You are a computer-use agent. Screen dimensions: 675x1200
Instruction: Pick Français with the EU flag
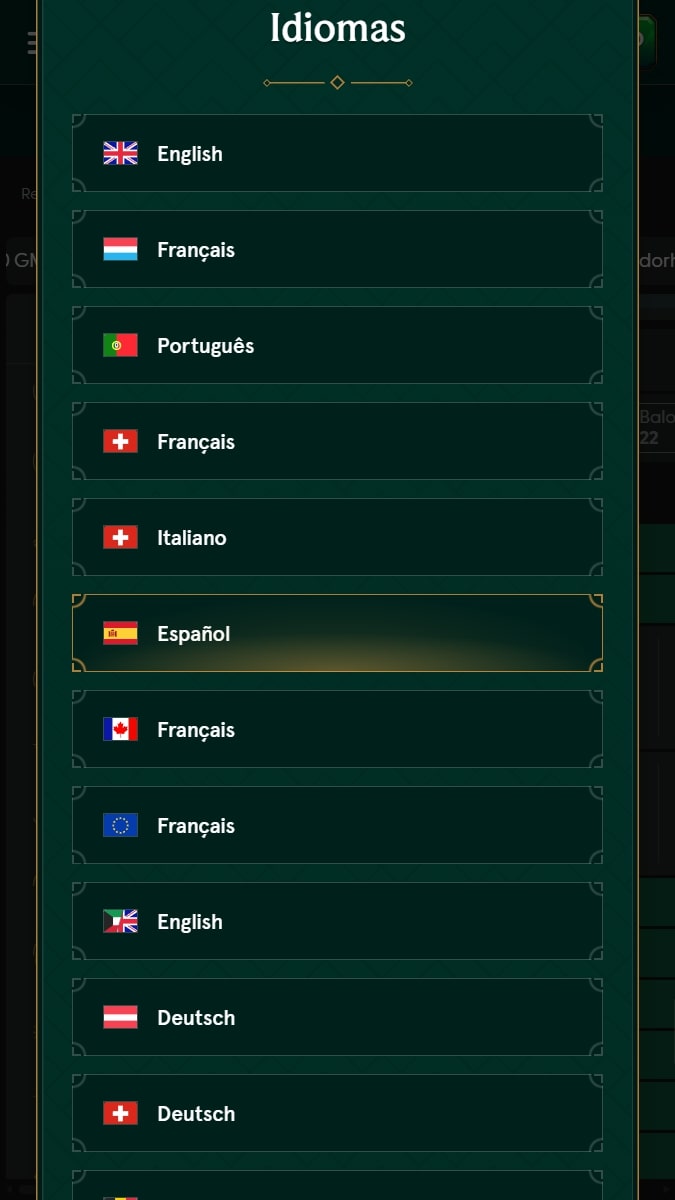point(337,825)
